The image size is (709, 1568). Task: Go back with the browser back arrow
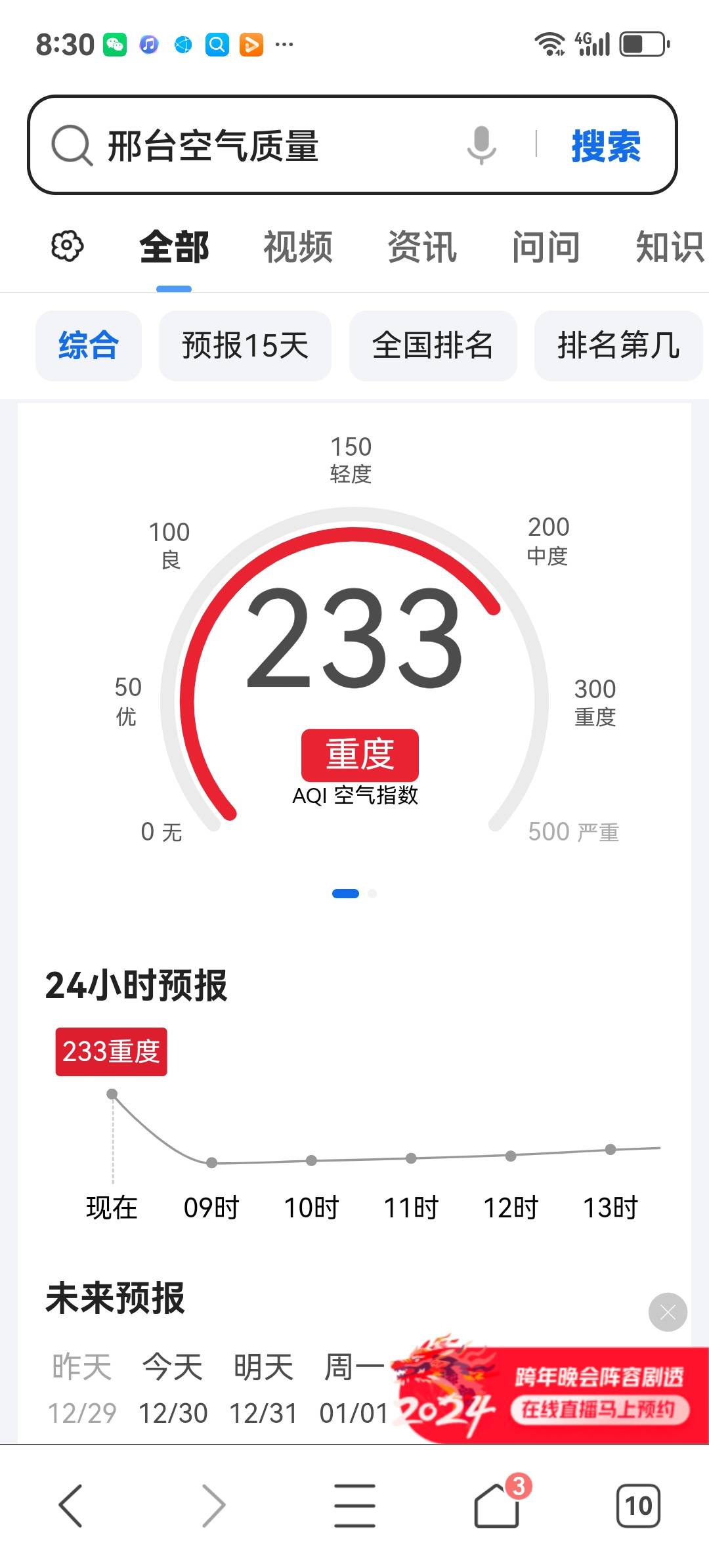(71, 1505)
